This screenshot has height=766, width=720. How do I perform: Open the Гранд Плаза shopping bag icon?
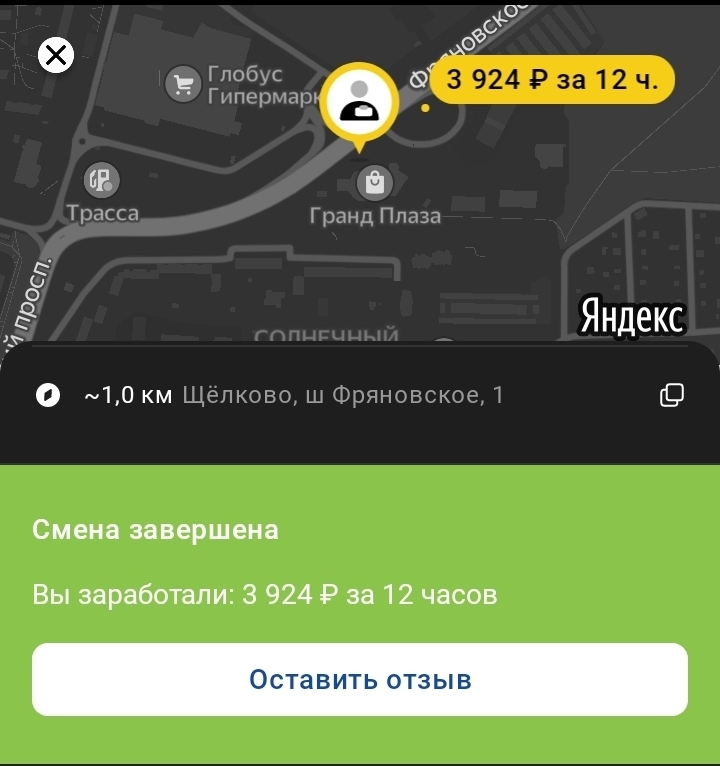click(x=375, y=182)
